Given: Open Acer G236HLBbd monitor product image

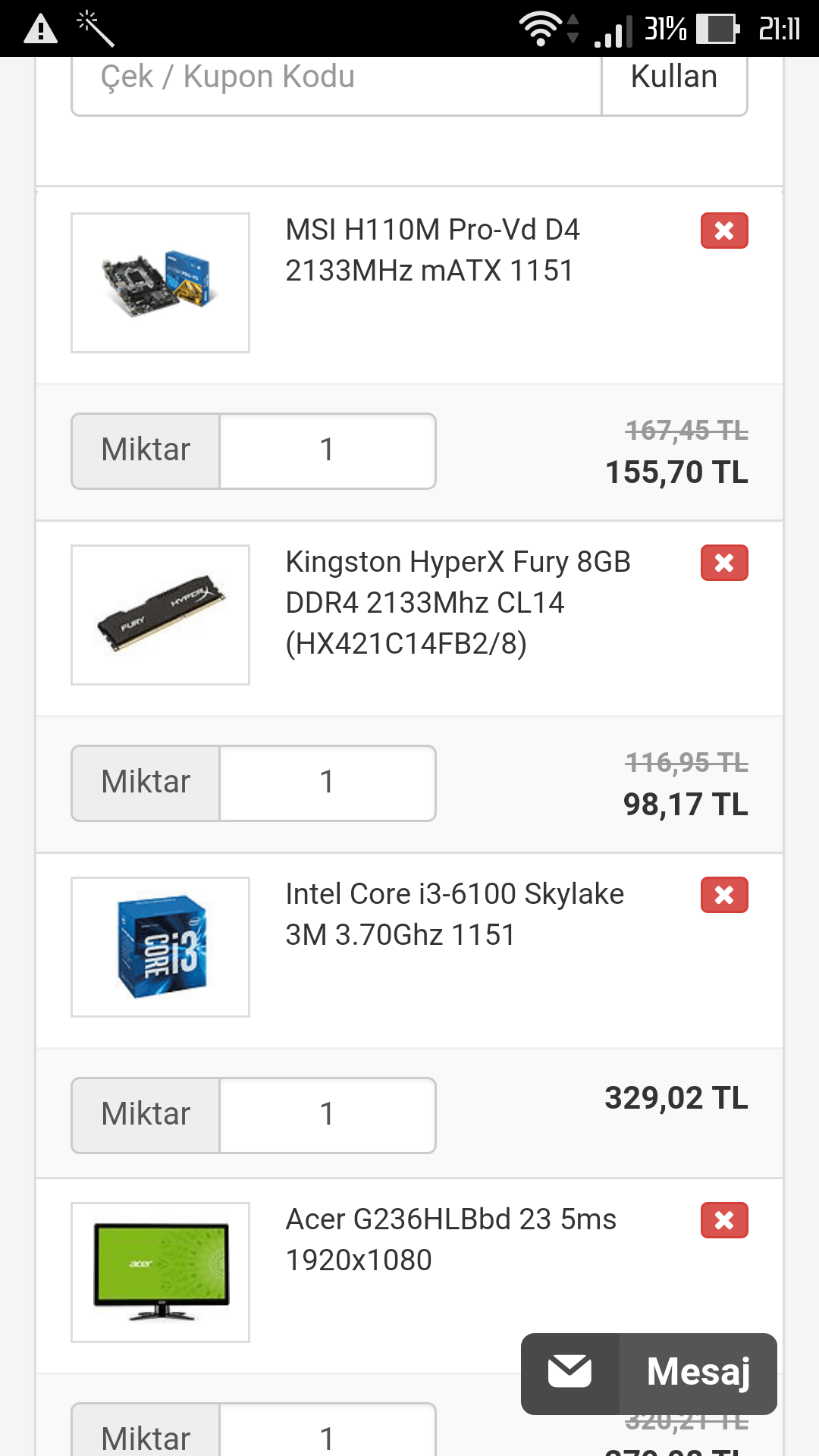Looking at the screenshot, I should [160, 1272].
